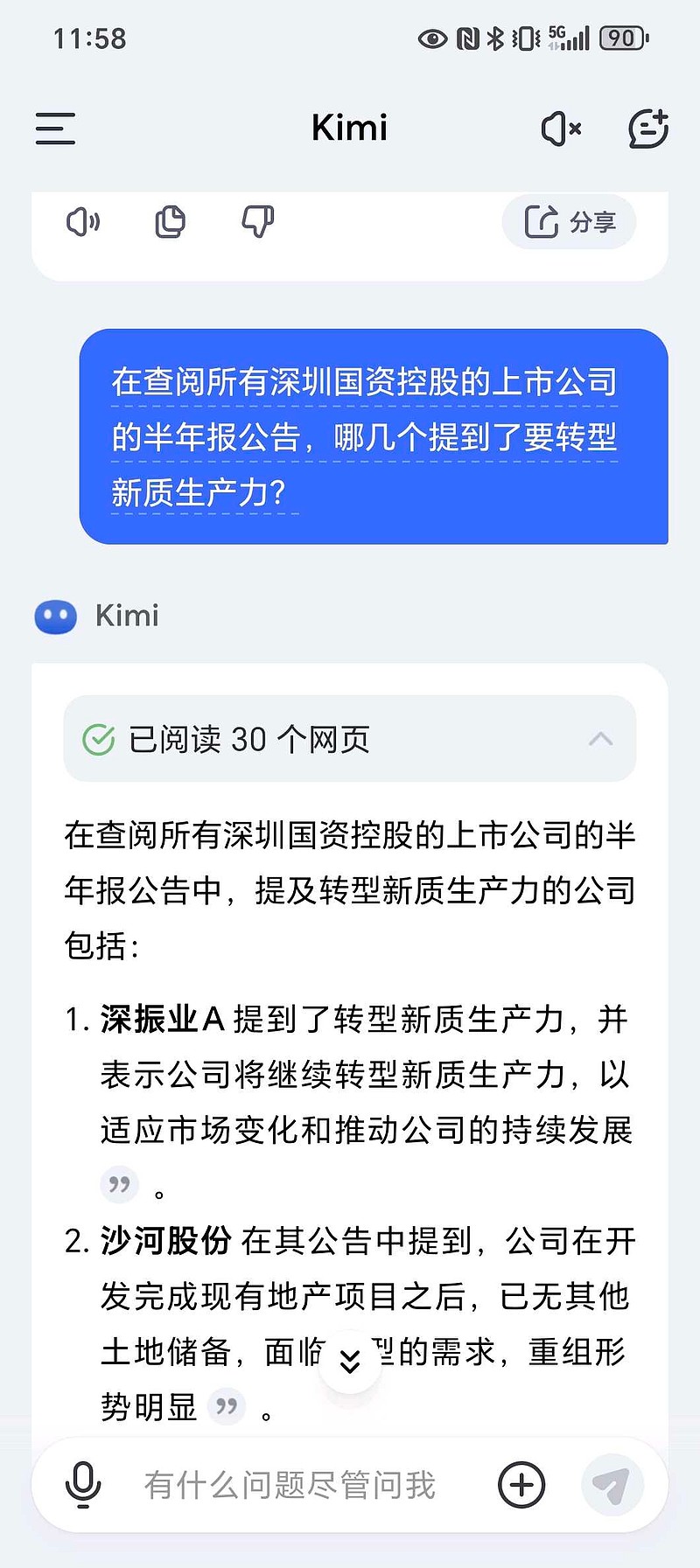
Task: Tap the blue user question bubble
Action: coord(366,433)
